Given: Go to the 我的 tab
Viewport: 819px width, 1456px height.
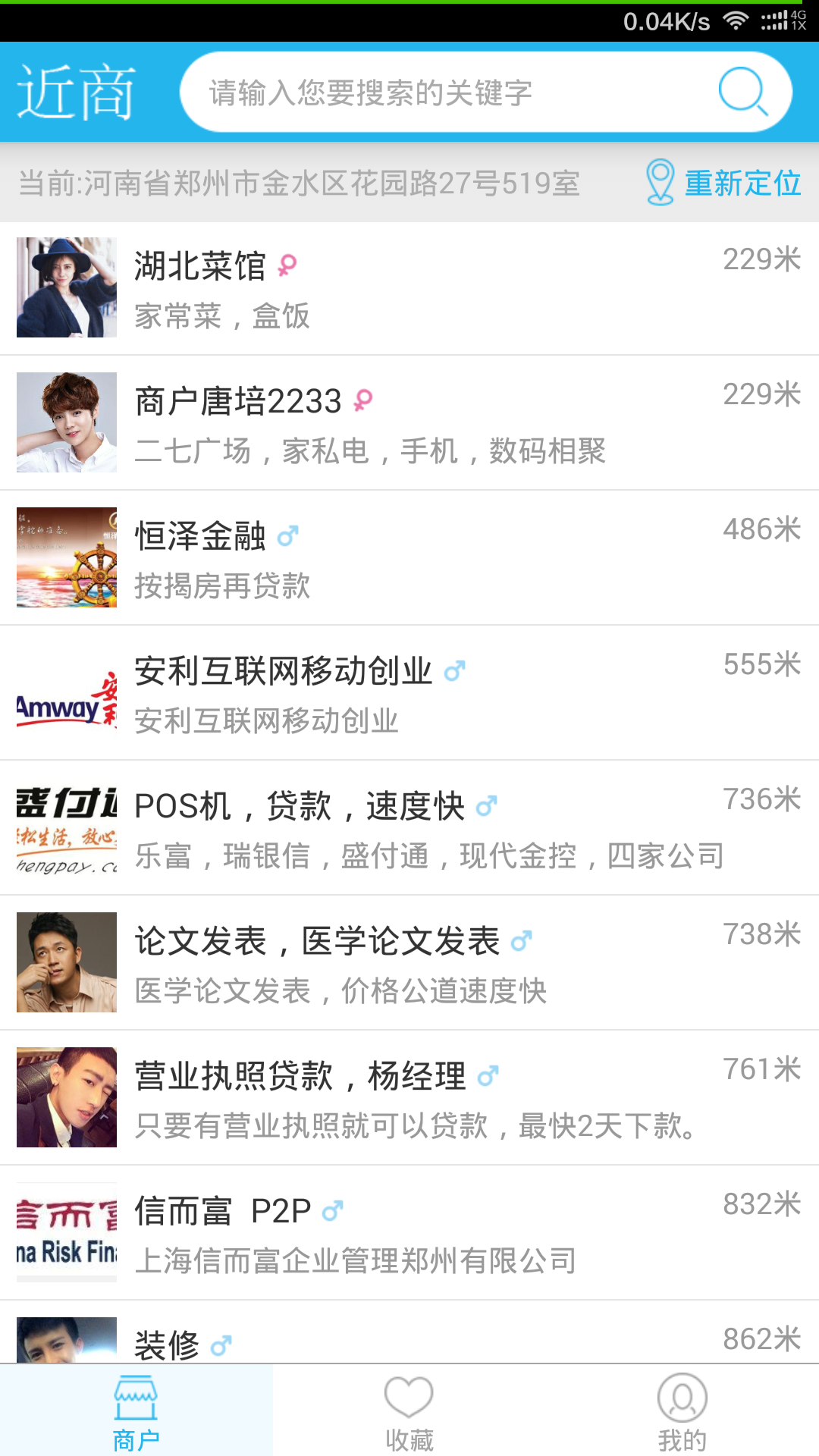Looking at the screenshot, I should tap(682, 1412).
